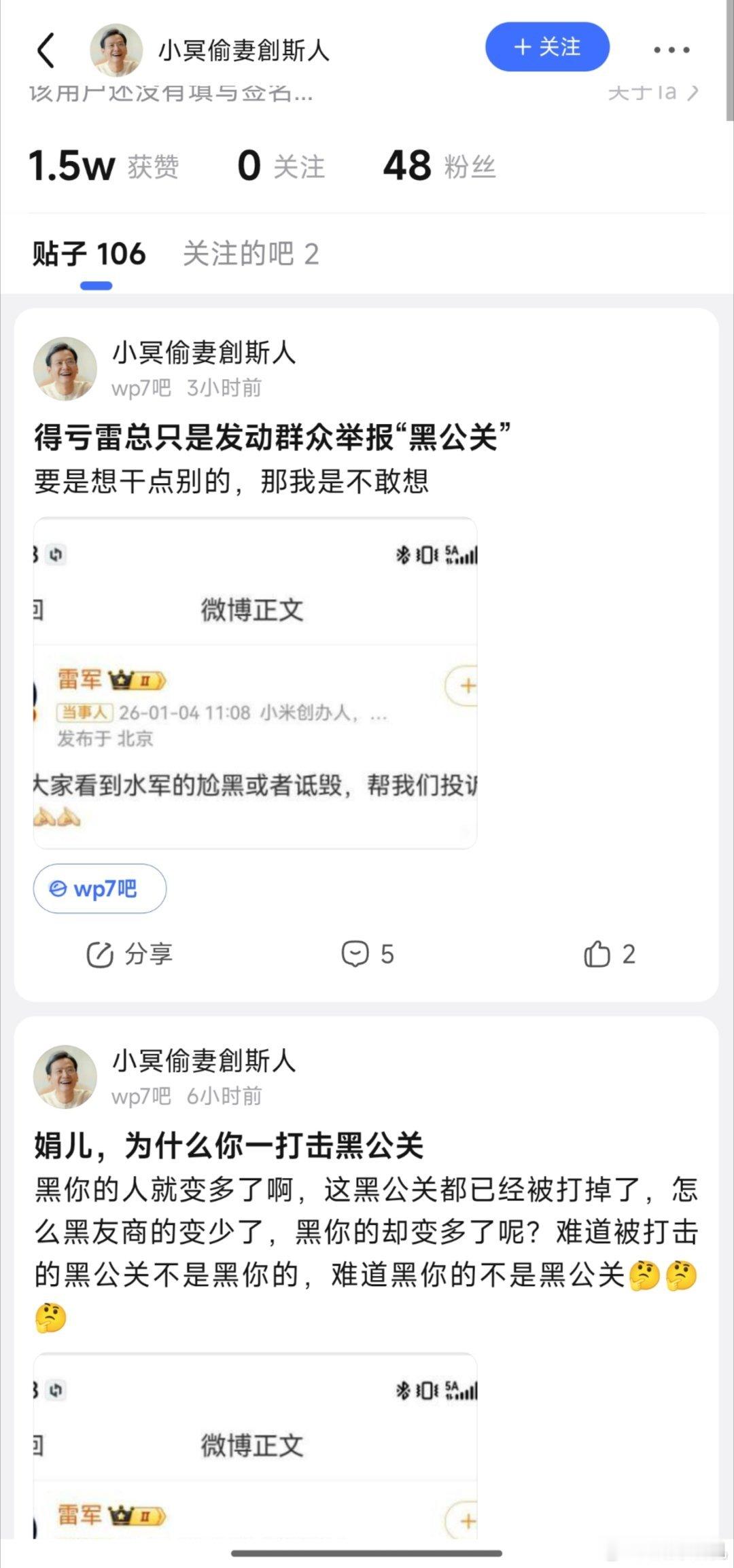
Task: Tap the back arrow at top left
Action: (46, 50)
